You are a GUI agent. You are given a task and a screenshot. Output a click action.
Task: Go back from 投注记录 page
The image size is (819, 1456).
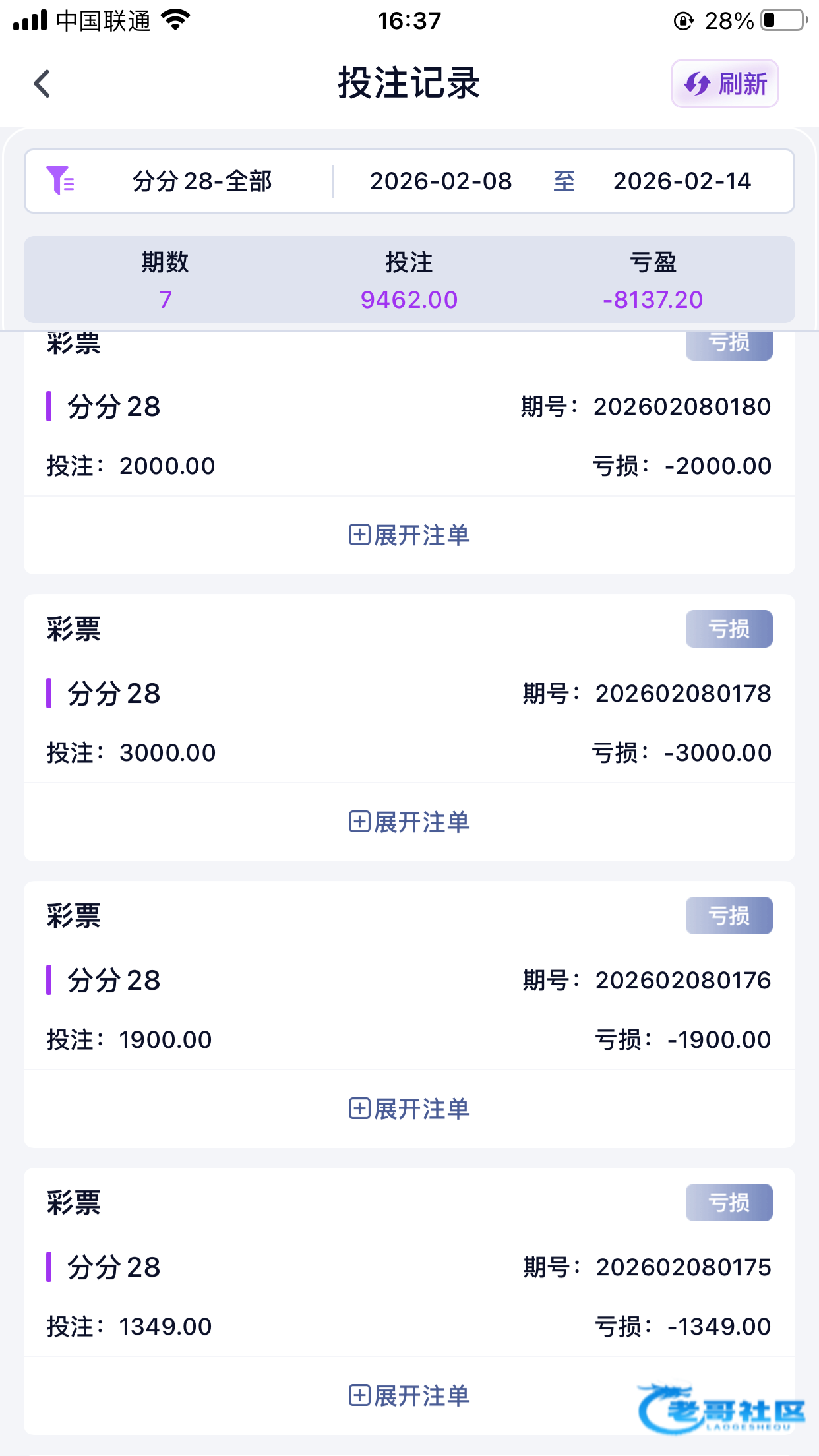pyautogui.click(x=42, y=84)
